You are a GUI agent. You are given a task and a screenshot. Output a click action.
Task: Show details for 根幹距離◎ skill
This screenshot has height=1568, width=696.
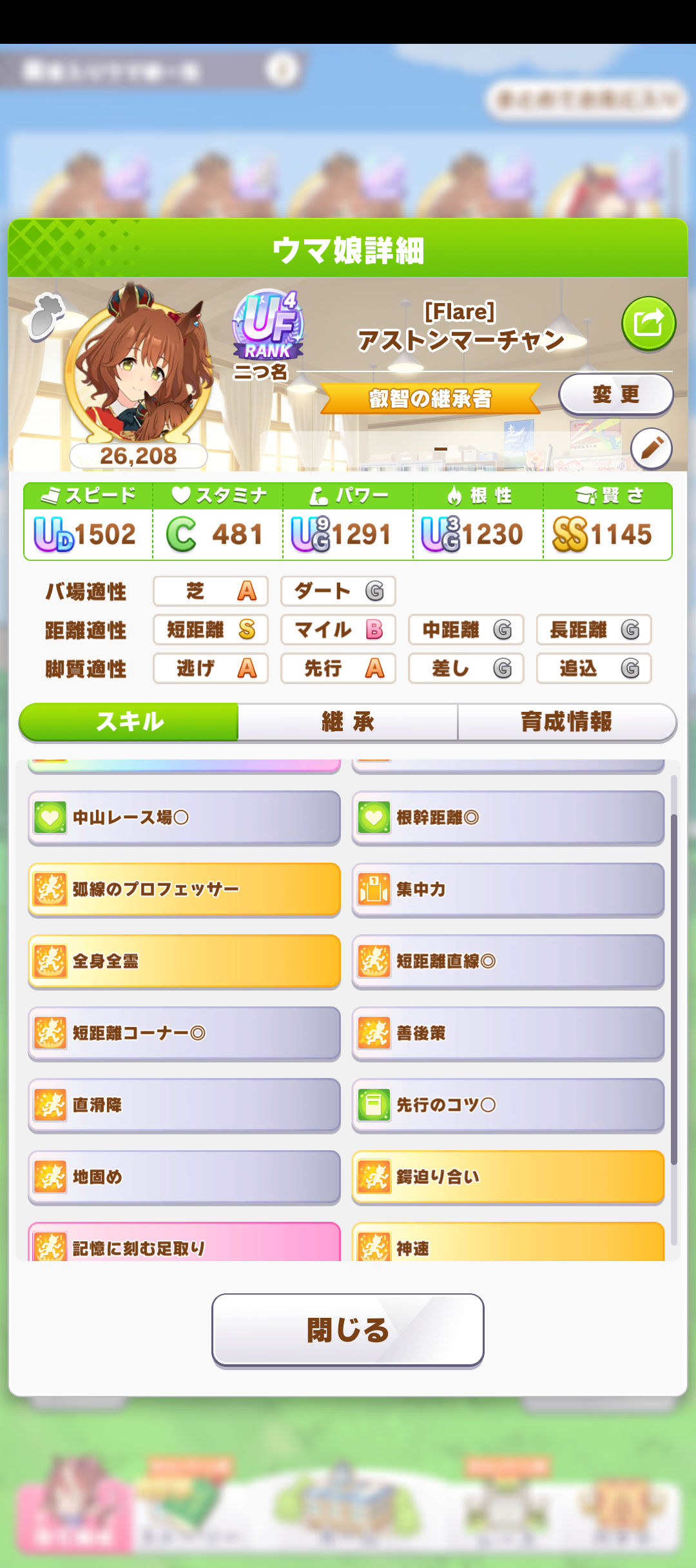point(508,817)
